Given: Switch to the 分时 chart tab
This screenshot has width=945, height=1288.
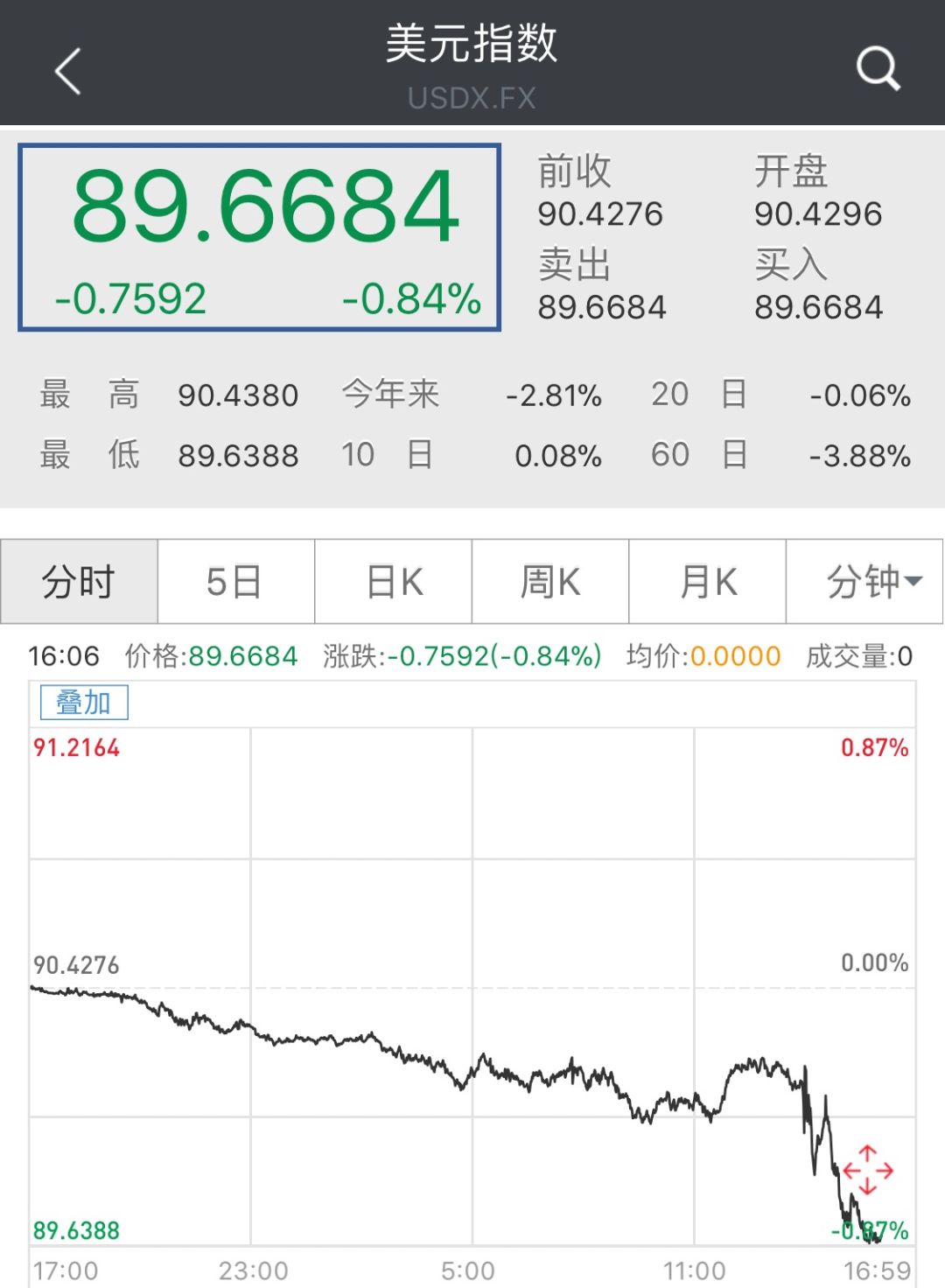Looking at the screenshot, I should tap(79, 582).
